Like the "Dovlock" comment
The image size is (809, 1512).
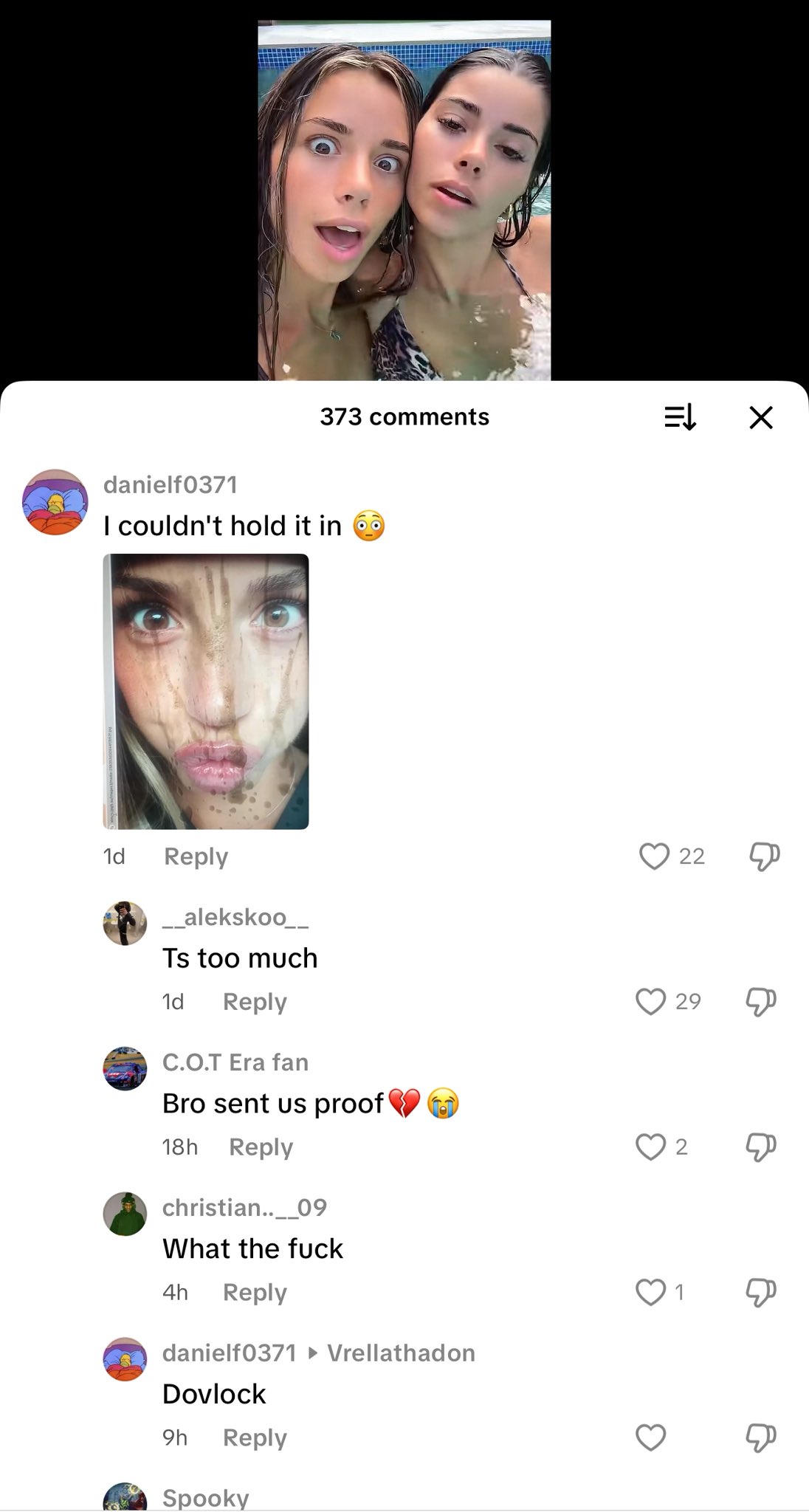click(x=651, y=1438)
